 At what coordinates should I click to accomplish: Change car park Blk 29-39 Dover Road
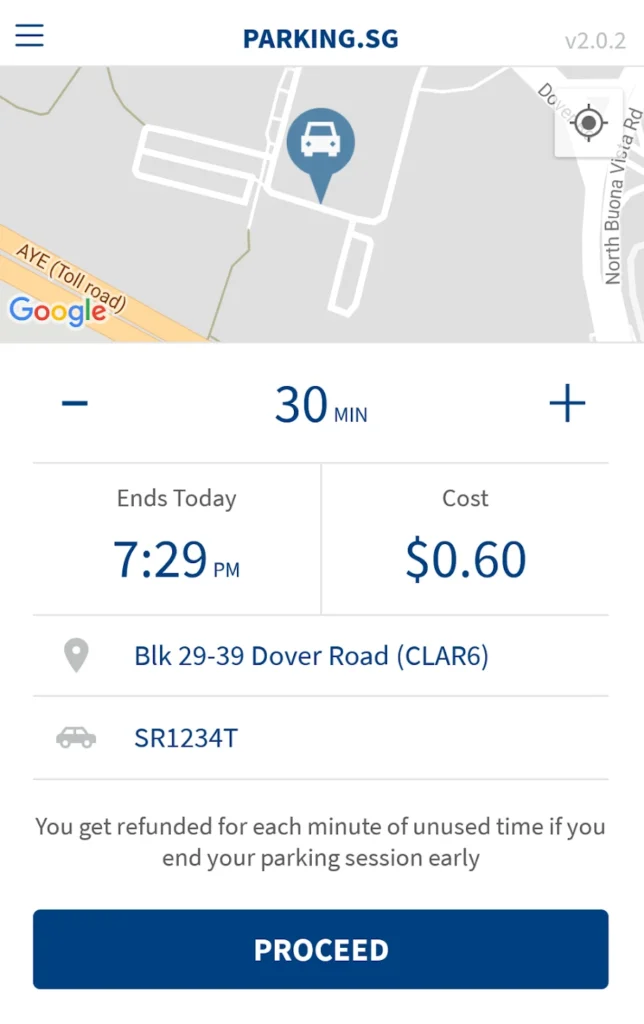311,656
